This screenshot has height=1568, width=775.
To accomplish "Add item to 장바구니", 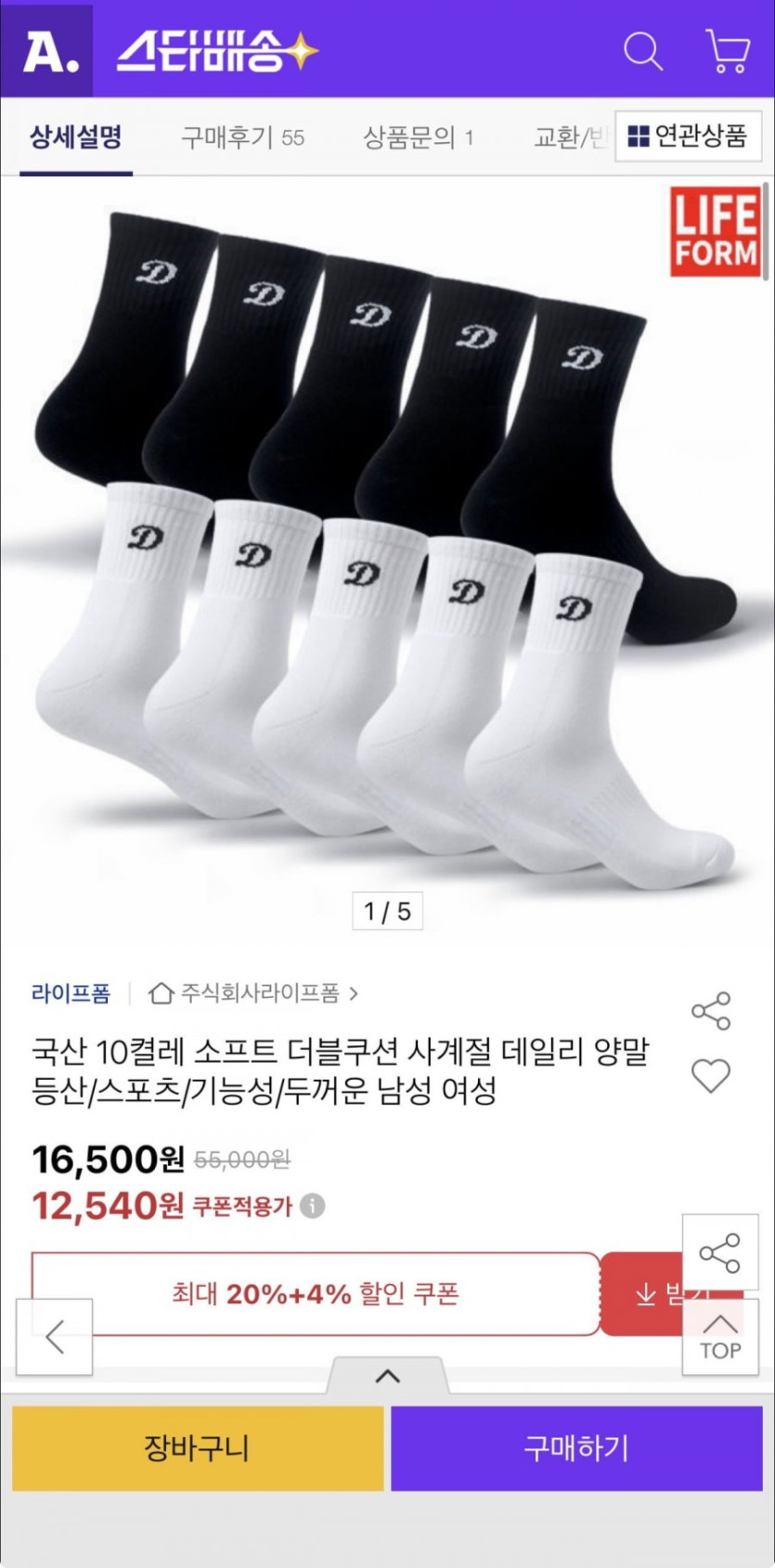I will (x=198, y=1448).
